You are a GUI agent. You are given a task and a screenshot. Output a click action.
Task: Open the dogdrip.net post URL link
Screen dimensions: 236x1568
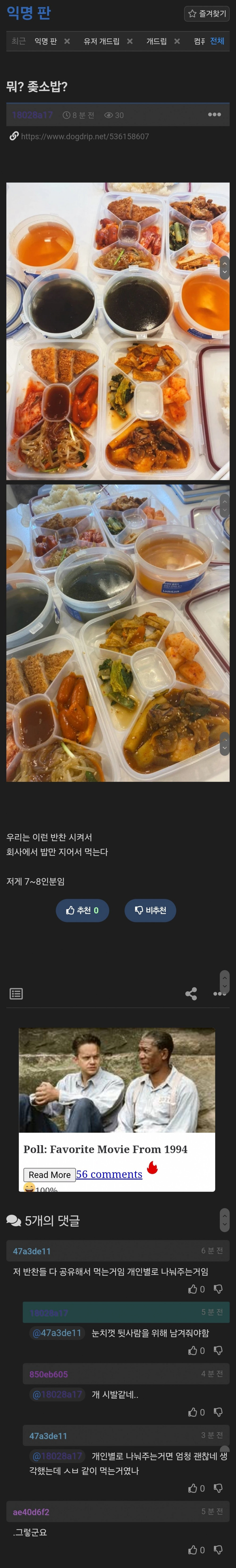tap(85, 136)
